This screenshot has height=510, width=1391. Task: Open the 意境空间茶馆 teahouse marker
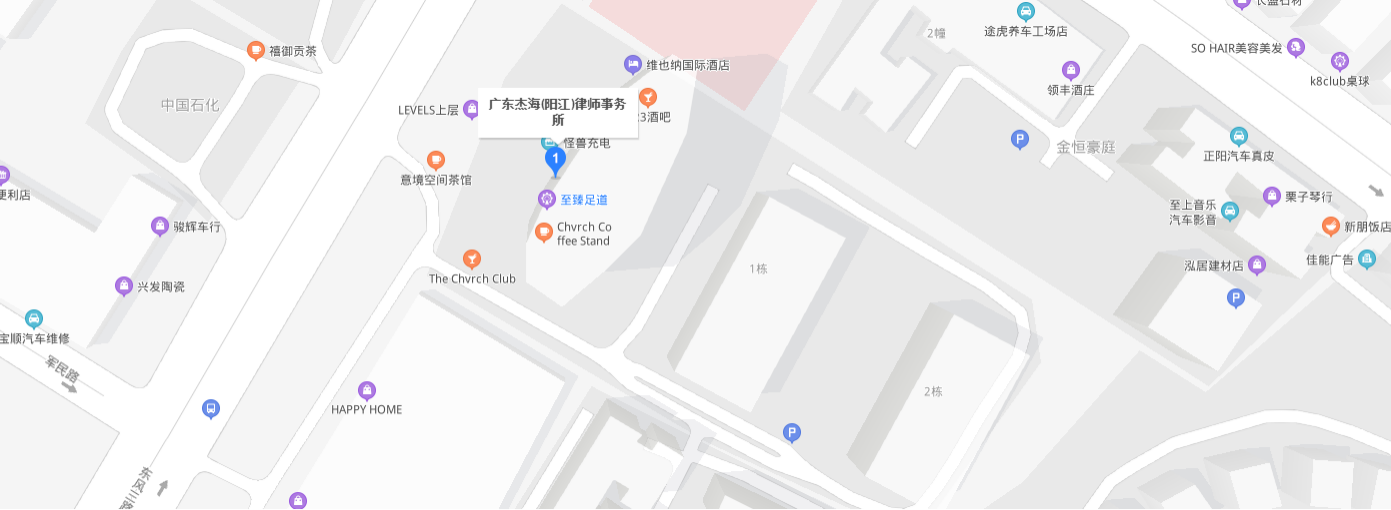click(x=435, y=160)
